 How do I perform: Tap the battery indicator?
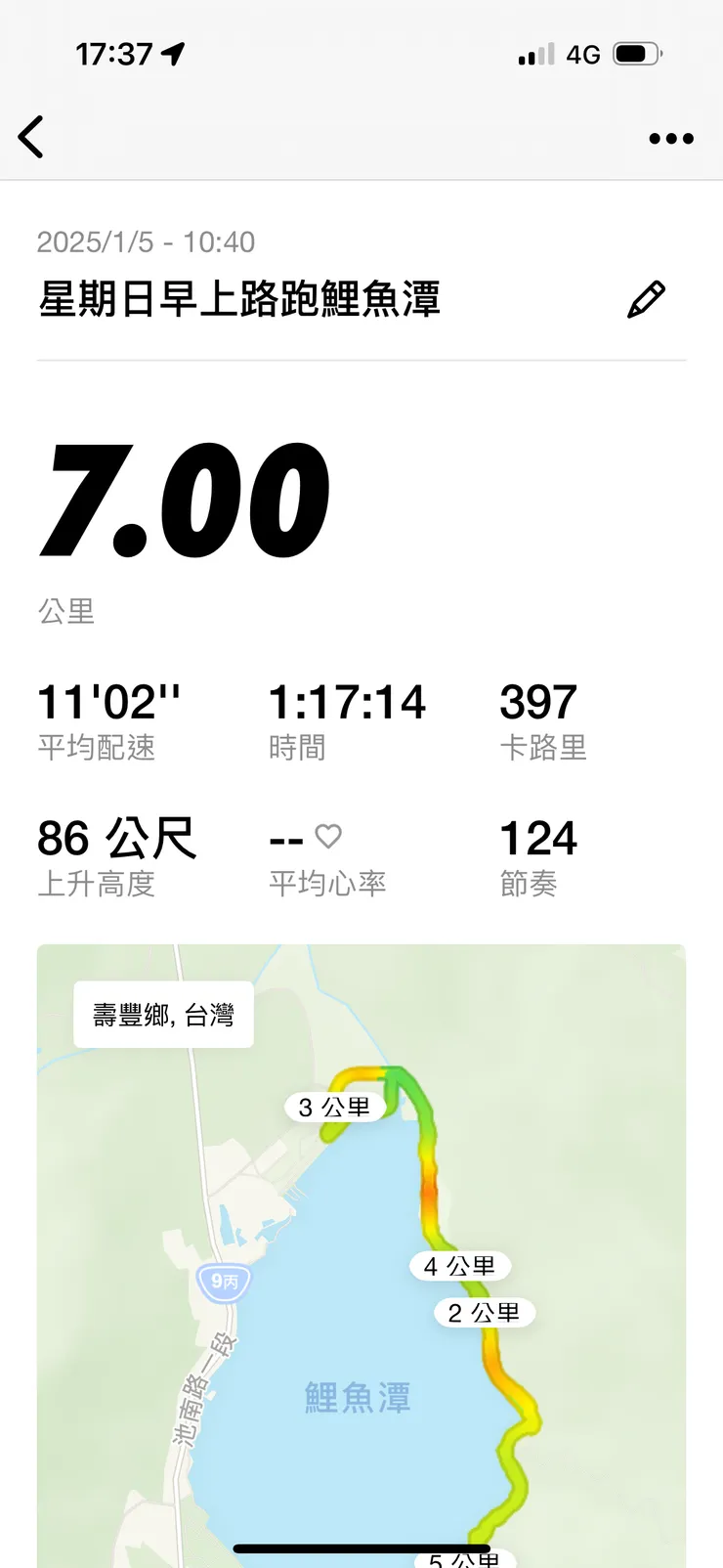tap(637, 54)
